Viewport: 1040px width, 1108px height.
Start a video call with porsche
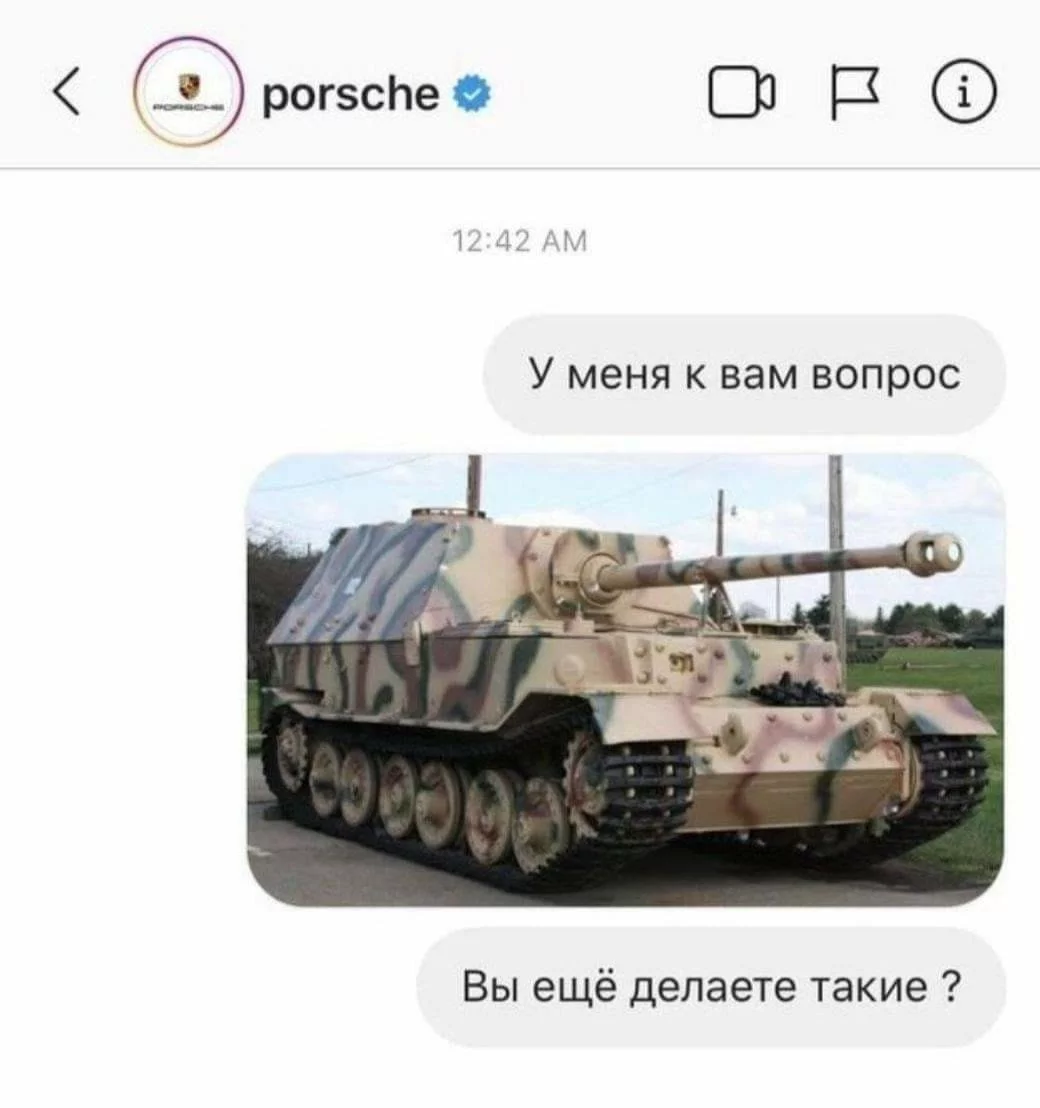[741, 95]
